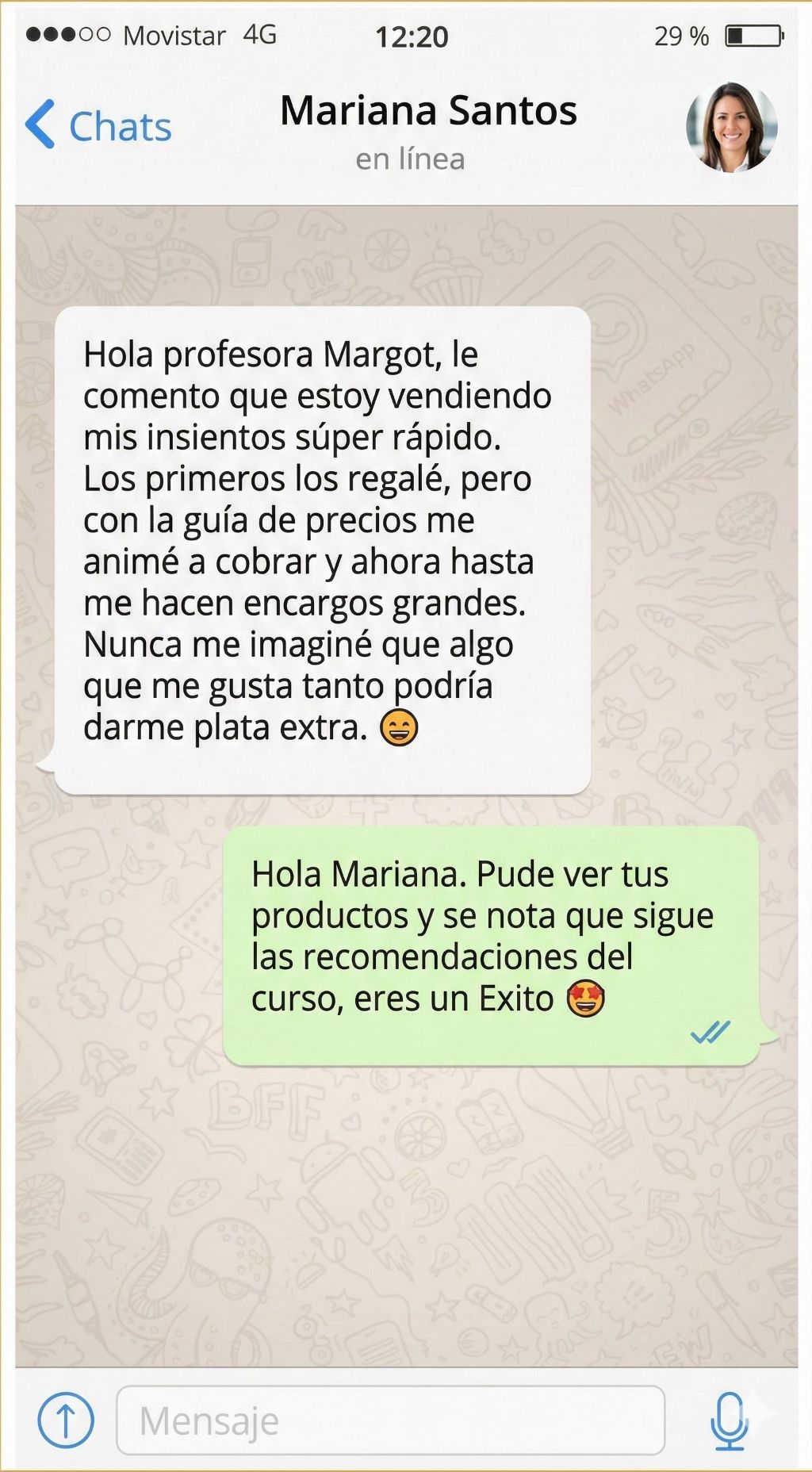Tap the attach upload arrow icon

click(x=66, y=1420)
